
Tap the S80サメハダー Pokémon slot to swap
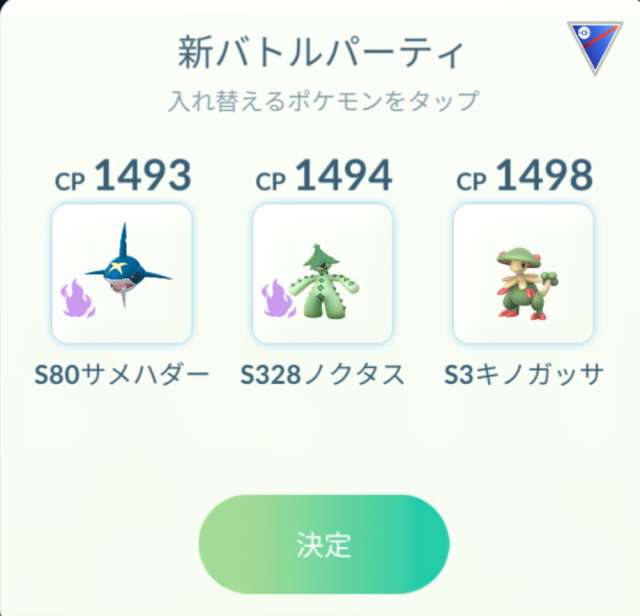121,273
